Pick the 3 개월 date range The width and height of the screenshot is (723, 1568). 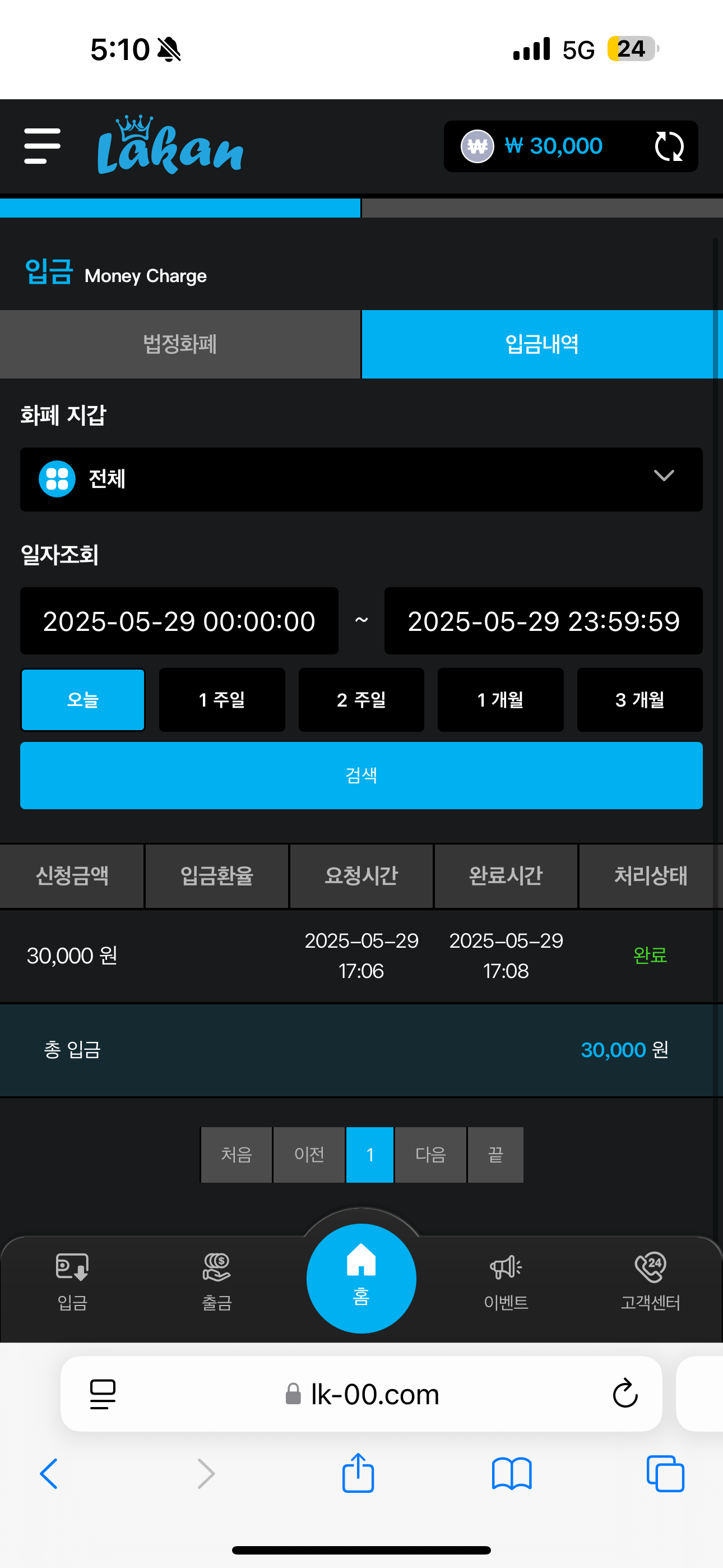639,700
